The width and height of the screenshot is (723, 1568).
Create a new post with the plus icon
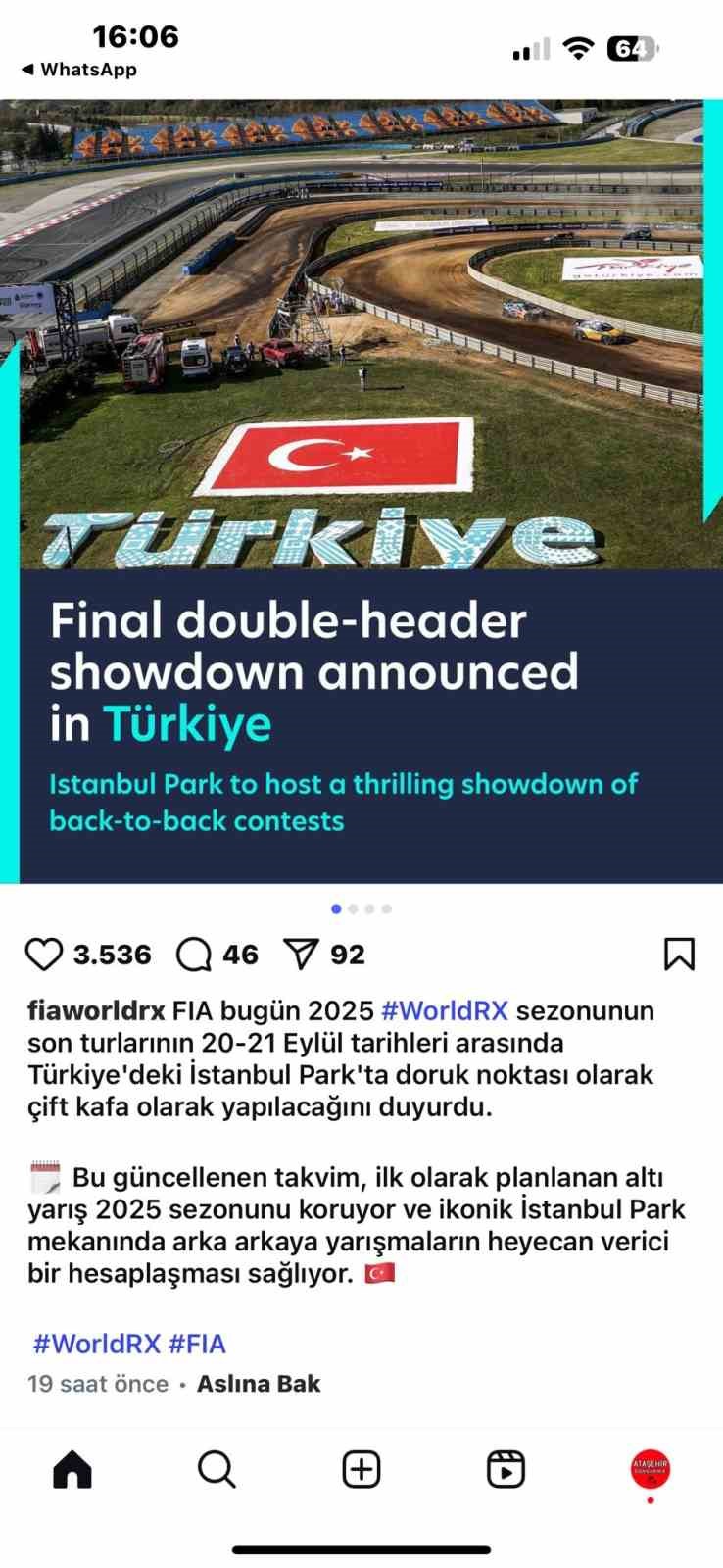361,1468
